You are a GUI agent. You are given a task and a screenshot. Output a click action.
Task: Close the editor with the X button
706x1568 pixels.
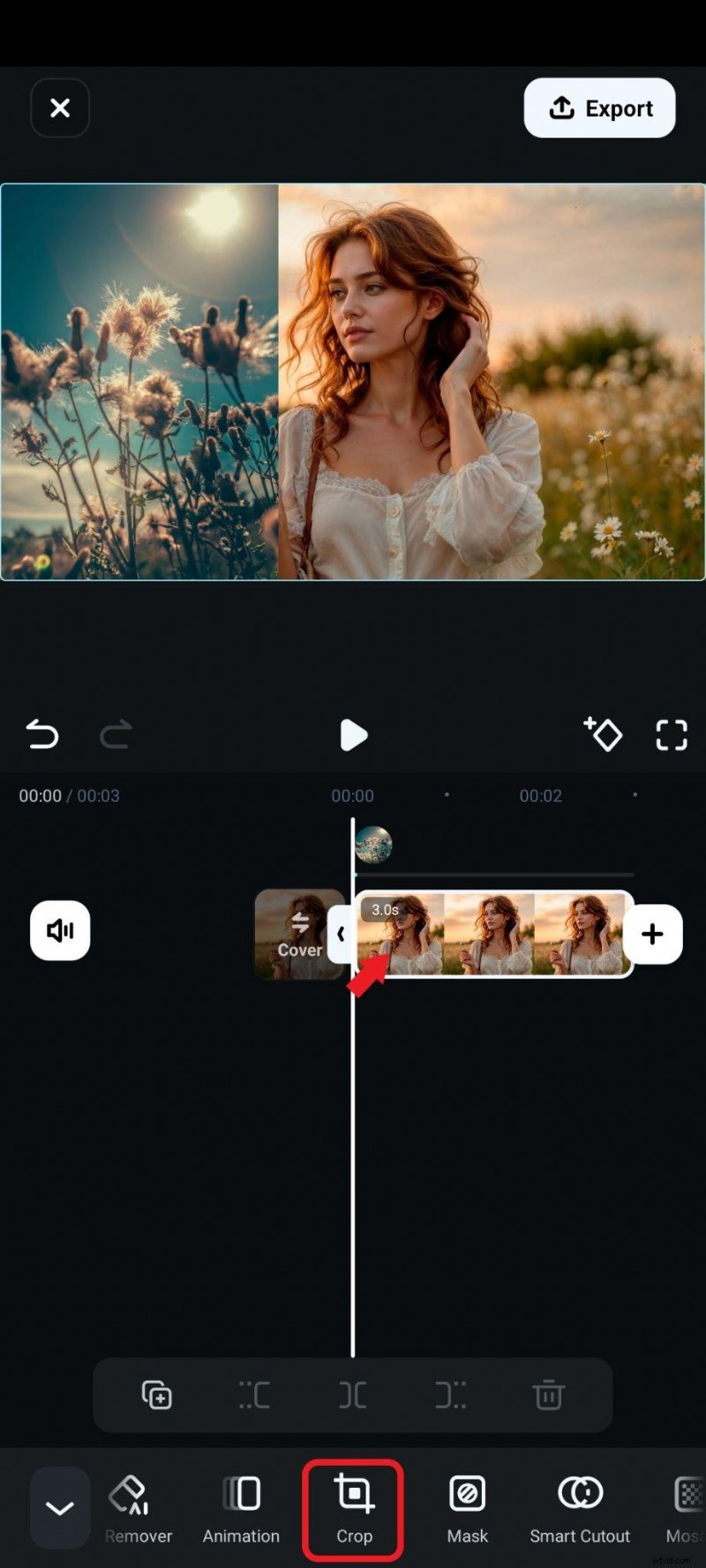(x=60, y=108)
